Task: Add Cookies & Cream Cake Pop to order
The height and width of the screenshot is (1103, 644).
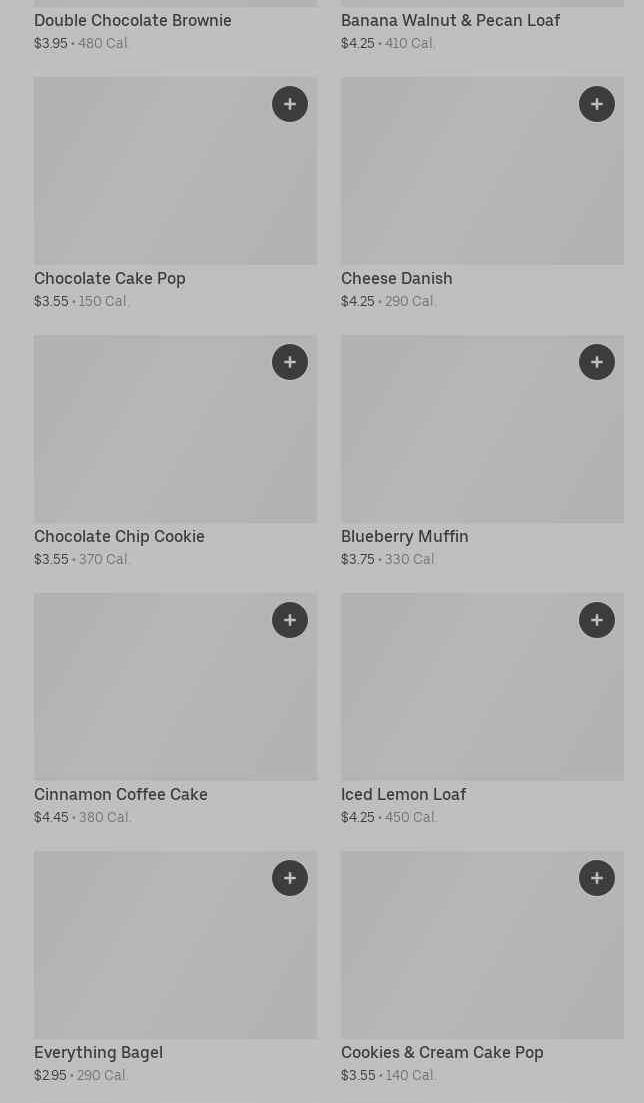Action: pyautogui.click(x=597, y=878)
